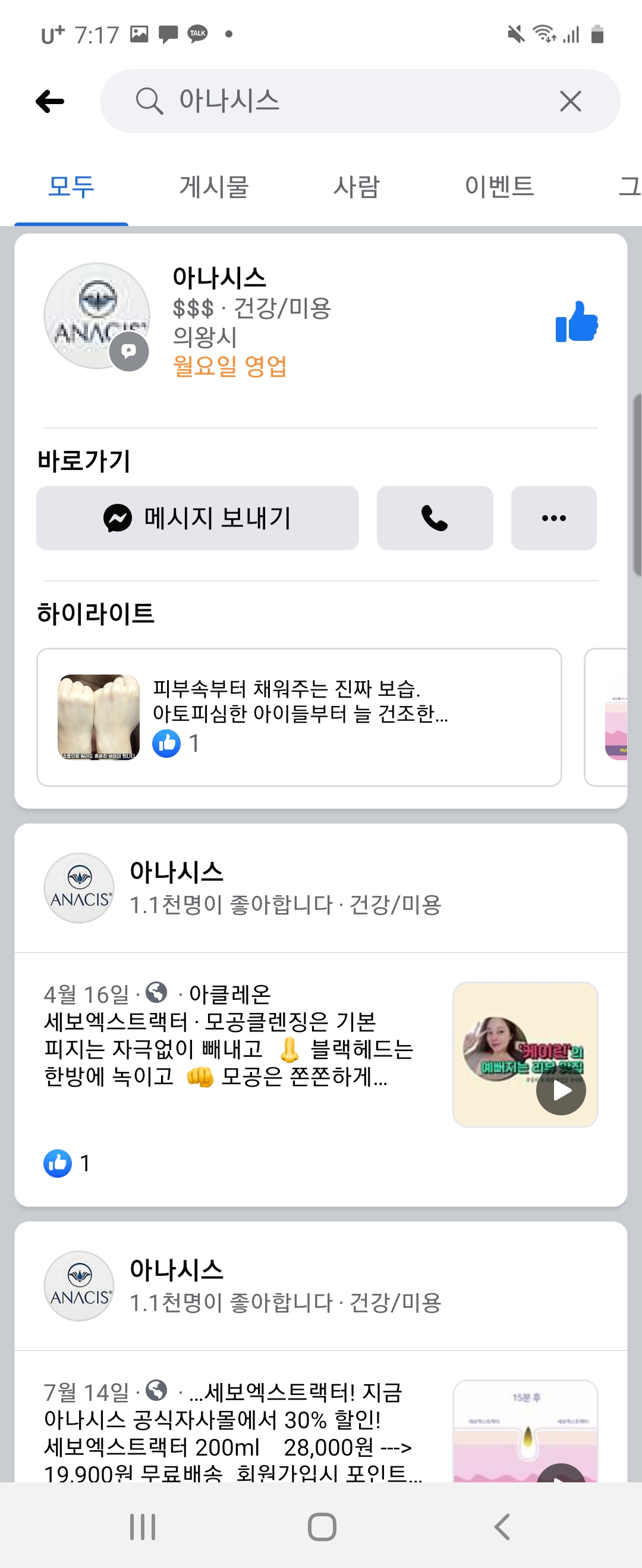The width and height of the screenshot is (642, 1568).
Task: Open the three-dot more options button
Action: point(553,518)
